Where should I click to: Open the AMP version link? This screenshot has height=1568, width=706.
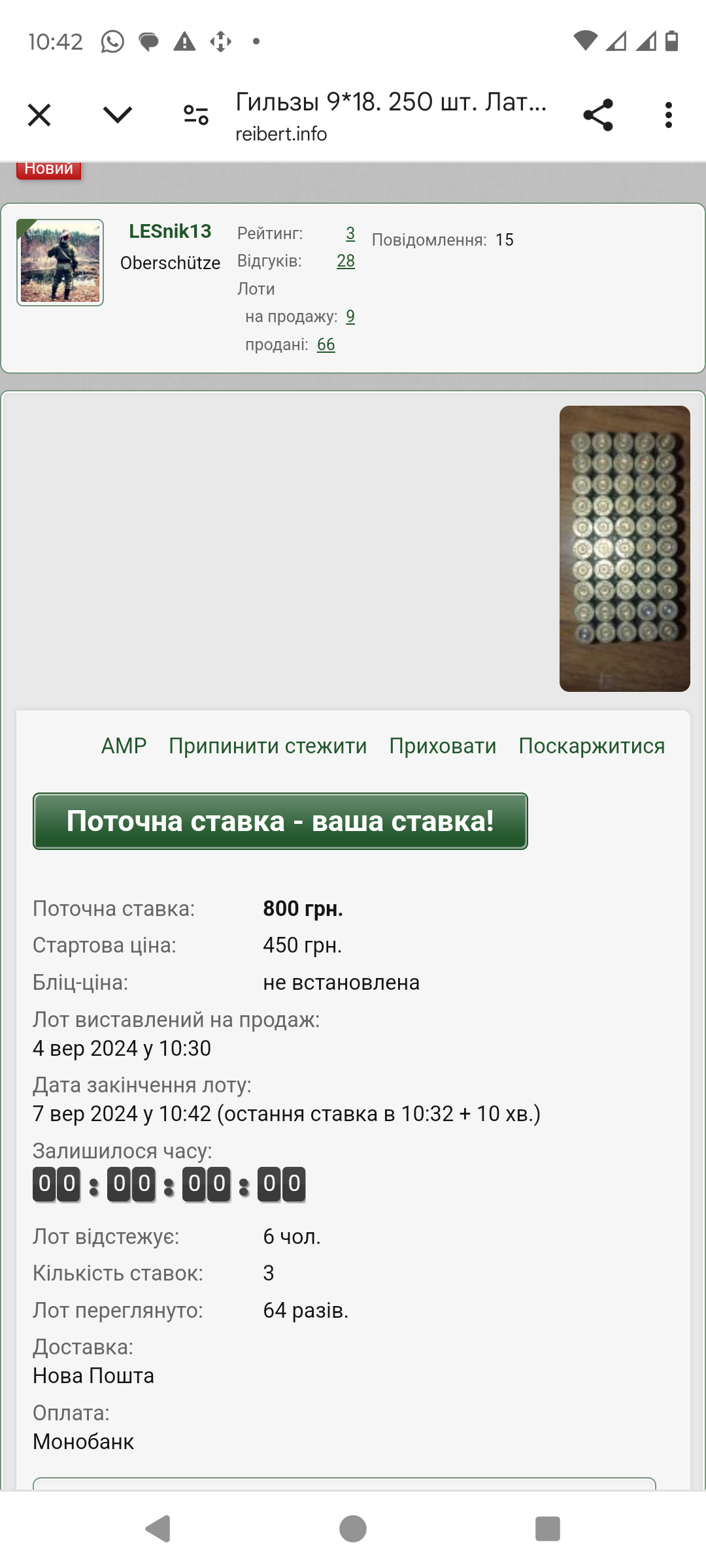click(x=124, y=746)
